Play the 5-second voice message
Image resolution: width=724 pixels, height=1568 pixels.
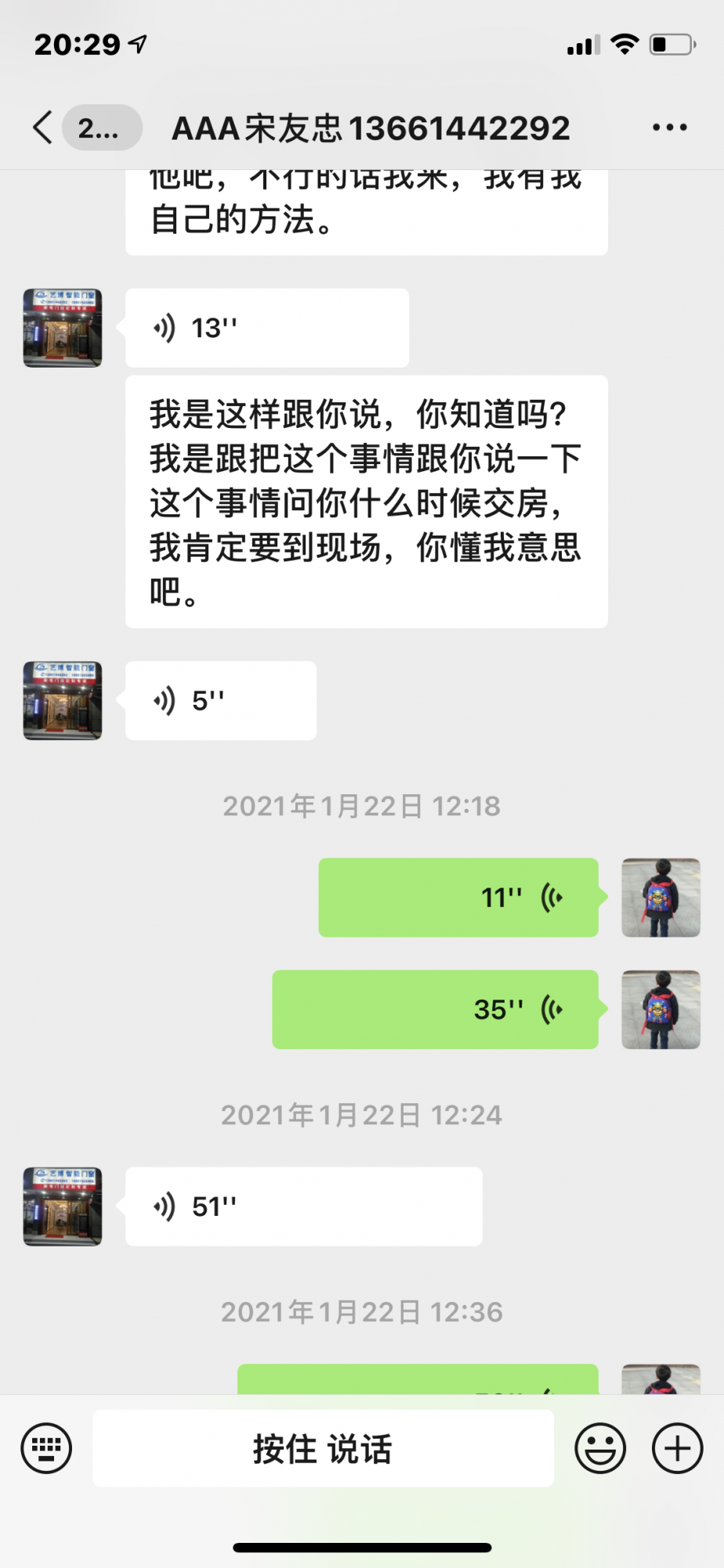220,700
